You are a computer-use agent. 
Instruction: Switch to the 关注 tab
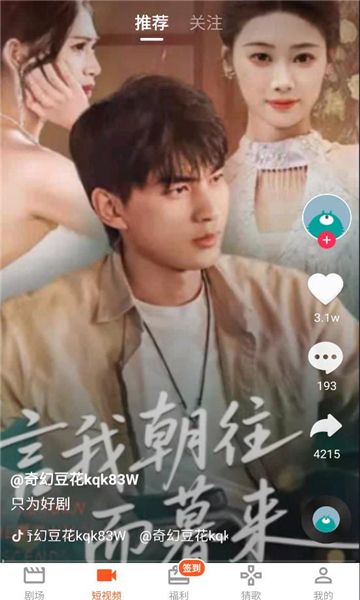coord(206,23)
